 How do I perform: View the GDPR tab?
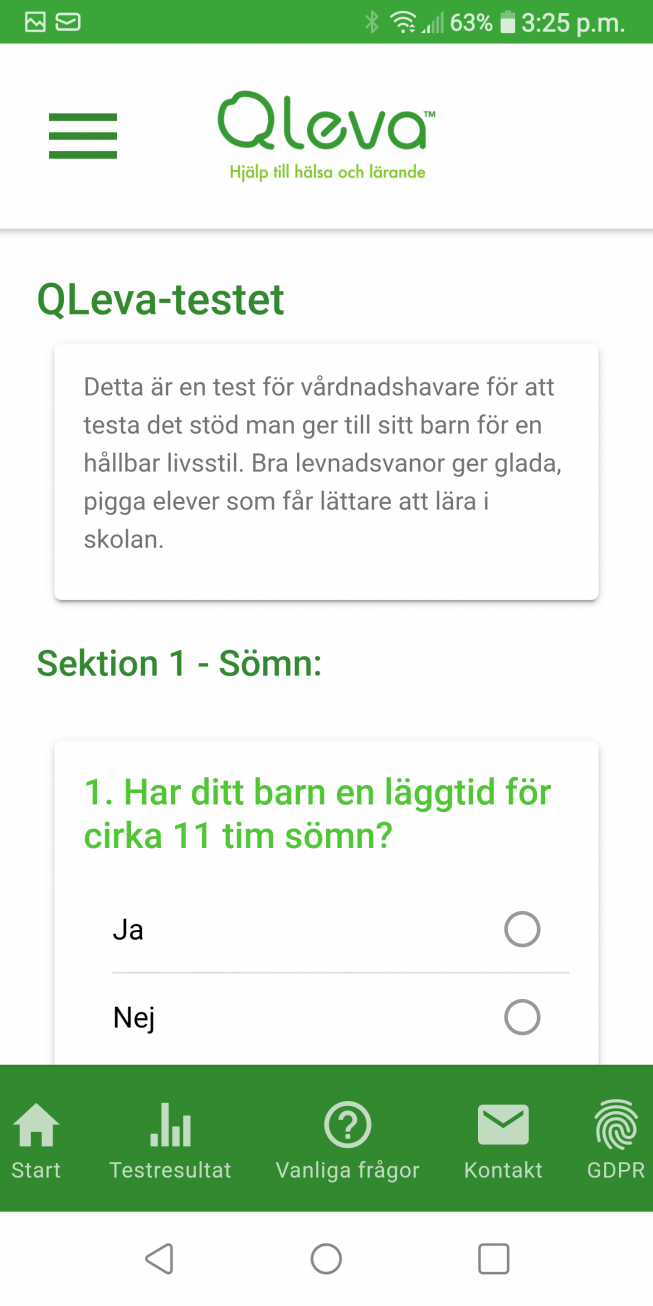click(x=616, y=1140)
